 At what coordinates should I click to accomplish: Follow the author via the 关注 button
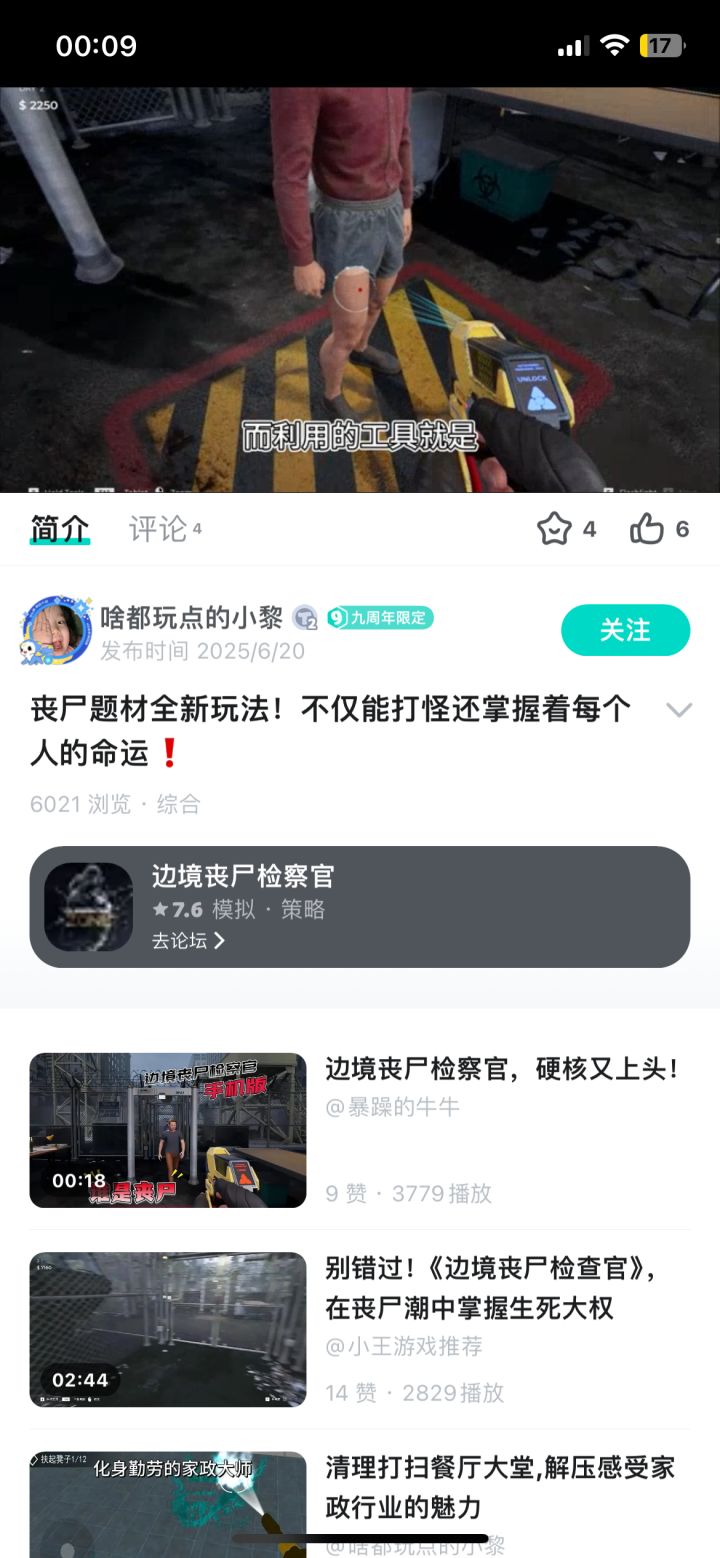coord(625,630)
